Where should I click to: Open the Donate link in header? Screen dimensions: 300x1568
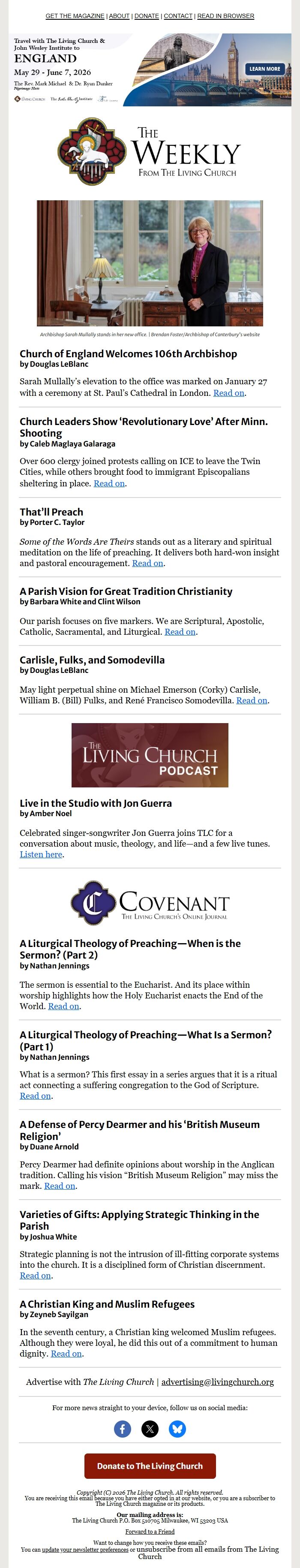147,16
